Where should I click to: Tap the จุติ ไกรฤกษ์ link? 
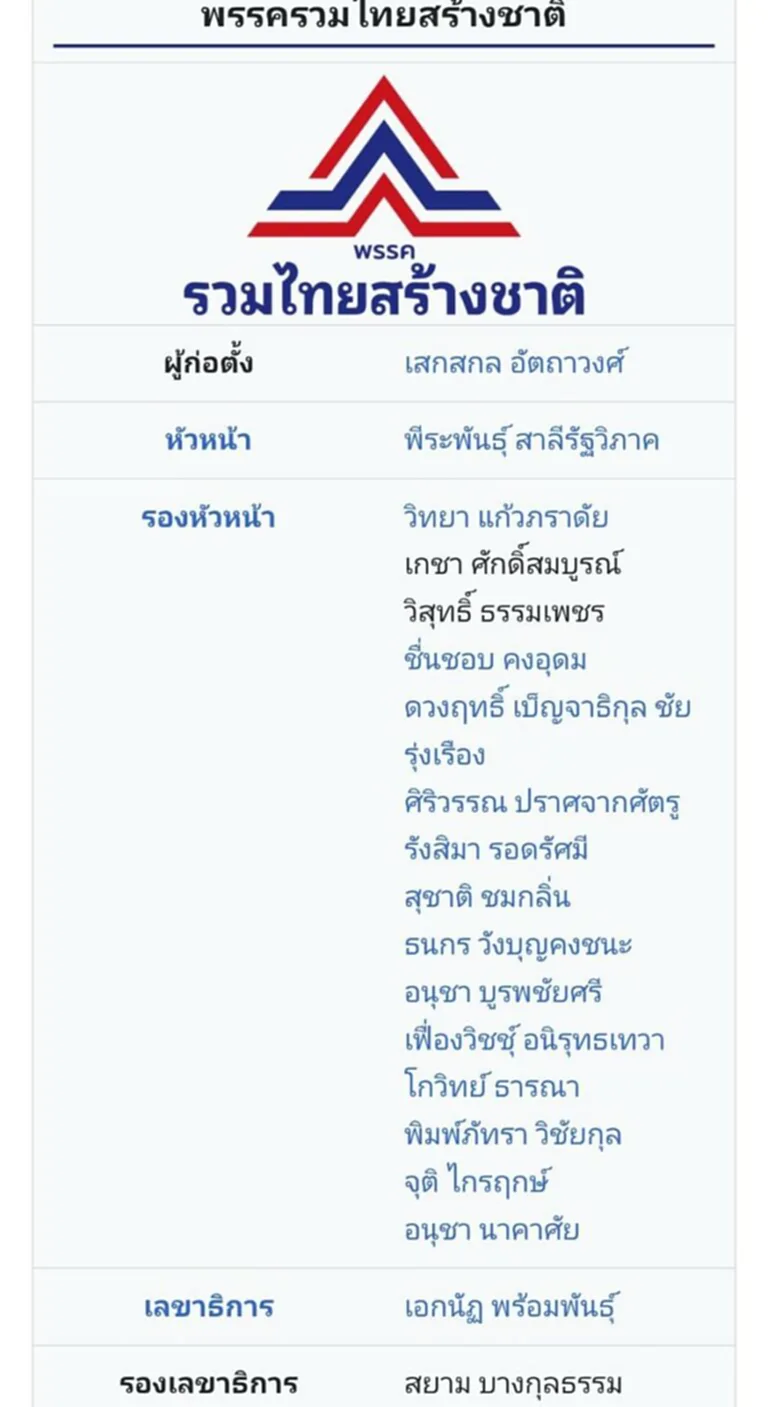(477, 1183)
